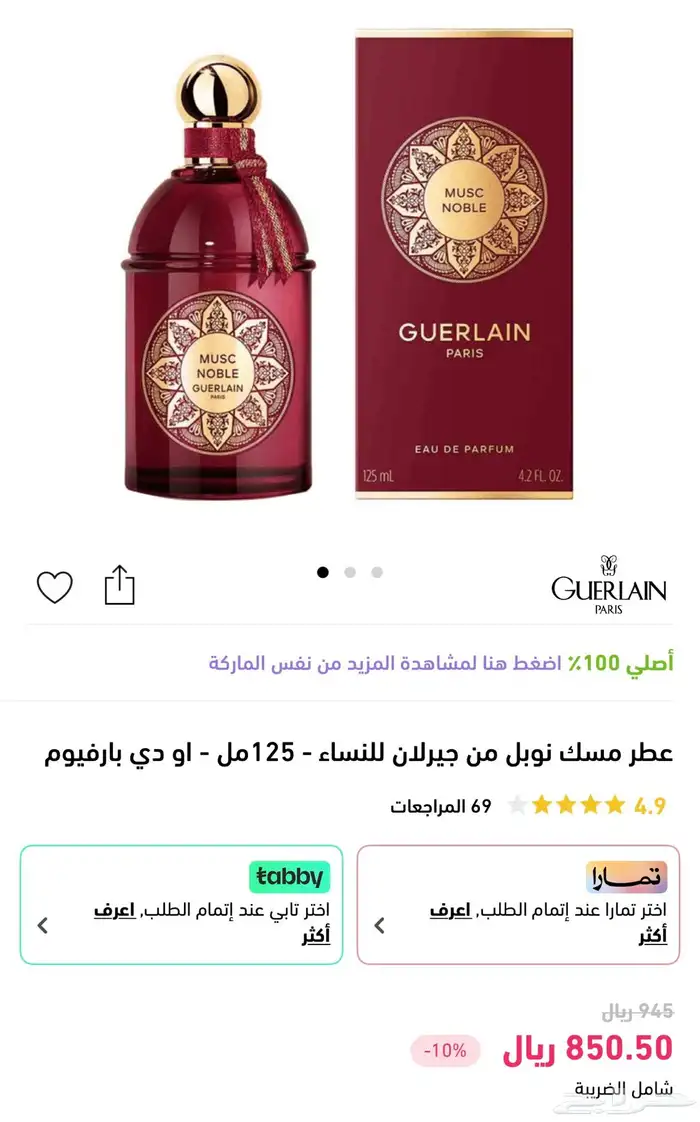Jump to second product image dot
Screen dimensions: 700x1122
click(x=350, y=572)
